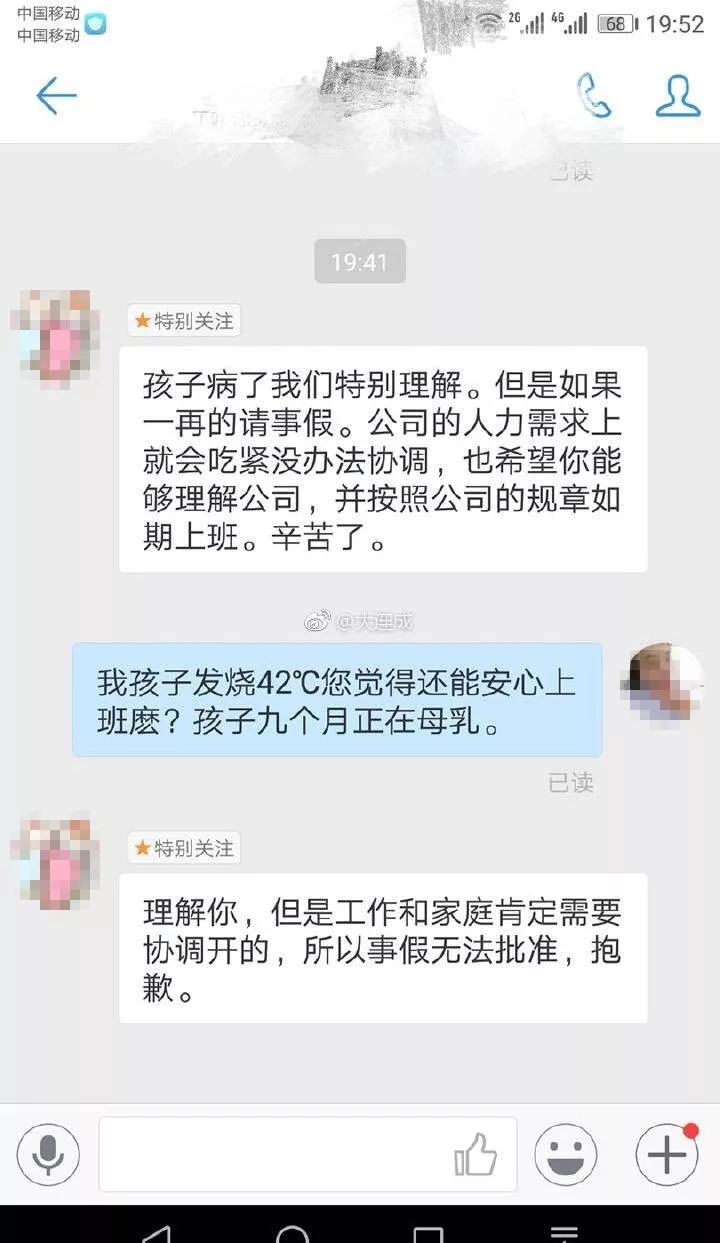Image resolution: width=720 pixels, height=1243 pixels.
Task: Start a voice call from the phone icon
Action: click(x=594, y=96)
